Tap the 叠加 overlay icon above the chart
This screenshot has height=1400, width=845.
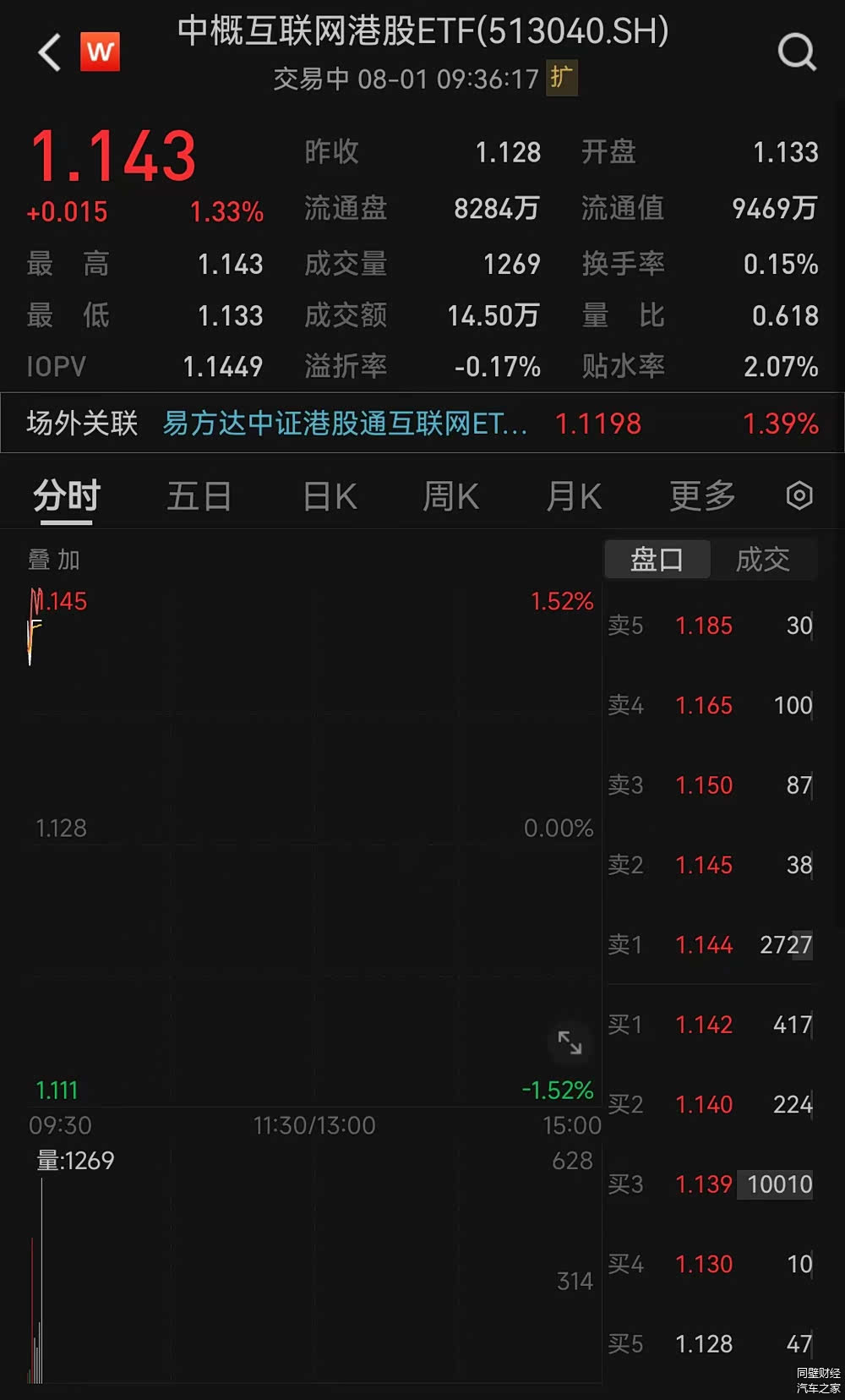point(53,559)
